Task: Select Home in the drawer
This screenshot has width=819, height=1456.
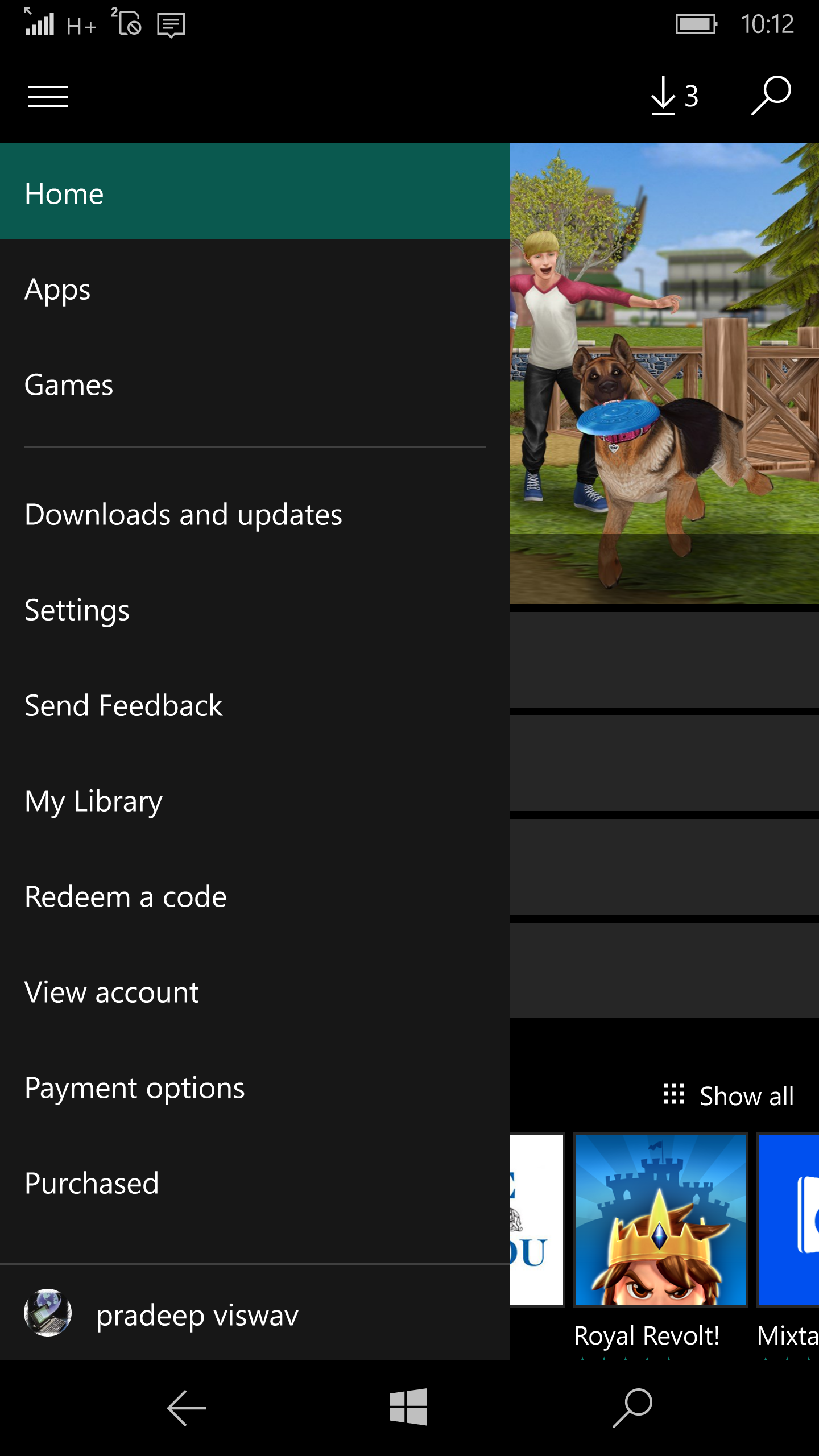Action: coord(255,191)
